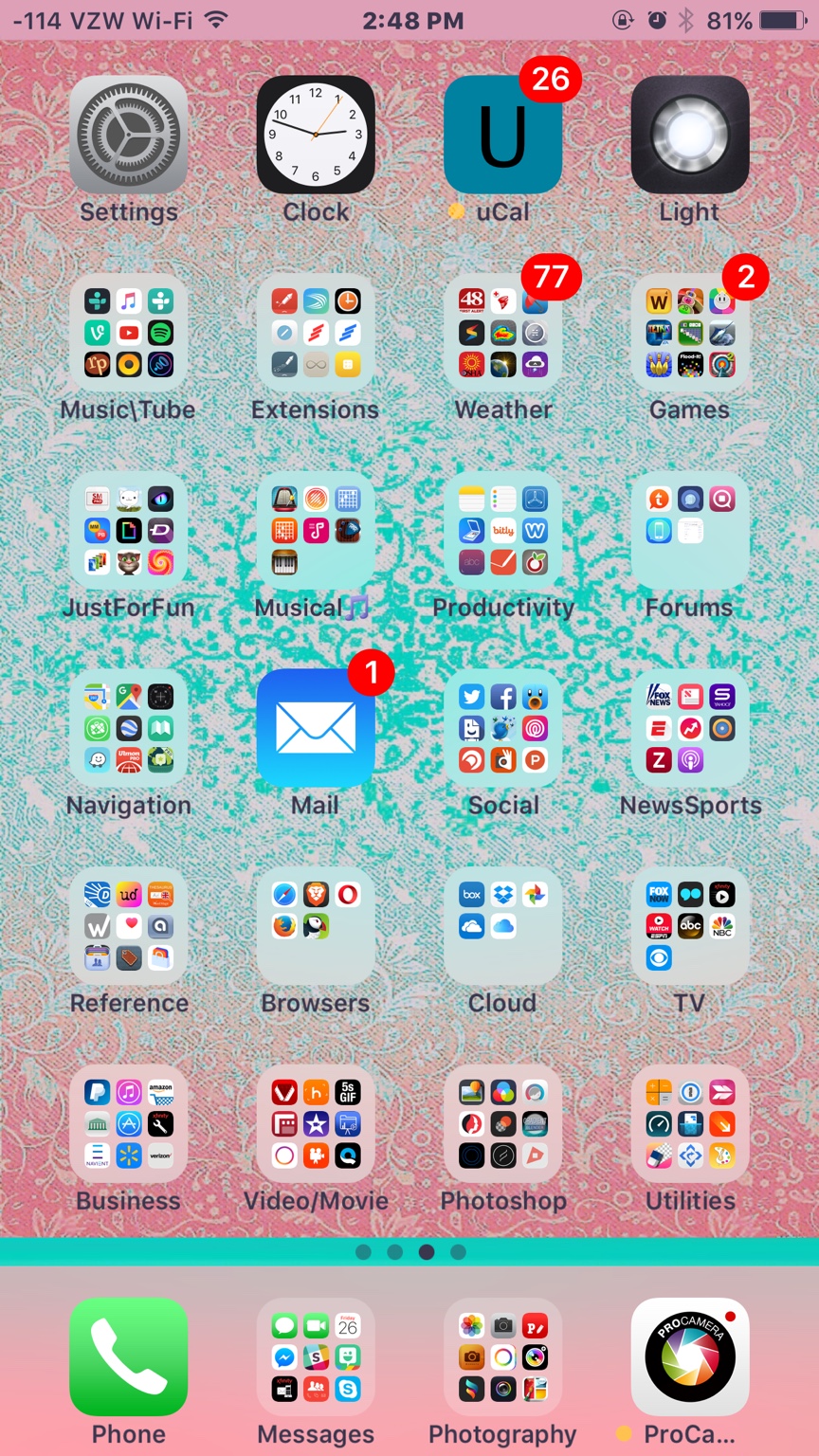The height and width of the screenshot is (1456, 819).
Task: Check the Mail app with 1 unread
Action: pyautogui.click(x=316, y=728)
